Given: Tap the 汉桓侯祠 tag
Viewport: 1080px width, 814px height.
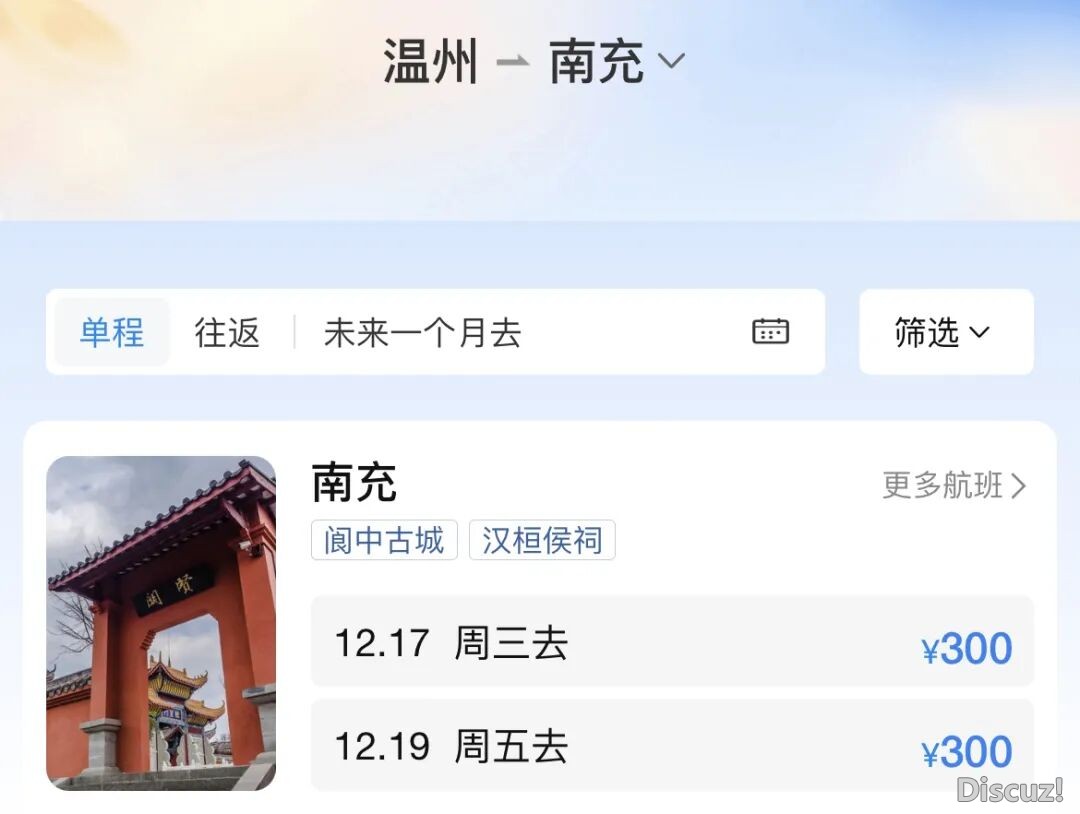Looking at the screenshot, I should [542, 541].
